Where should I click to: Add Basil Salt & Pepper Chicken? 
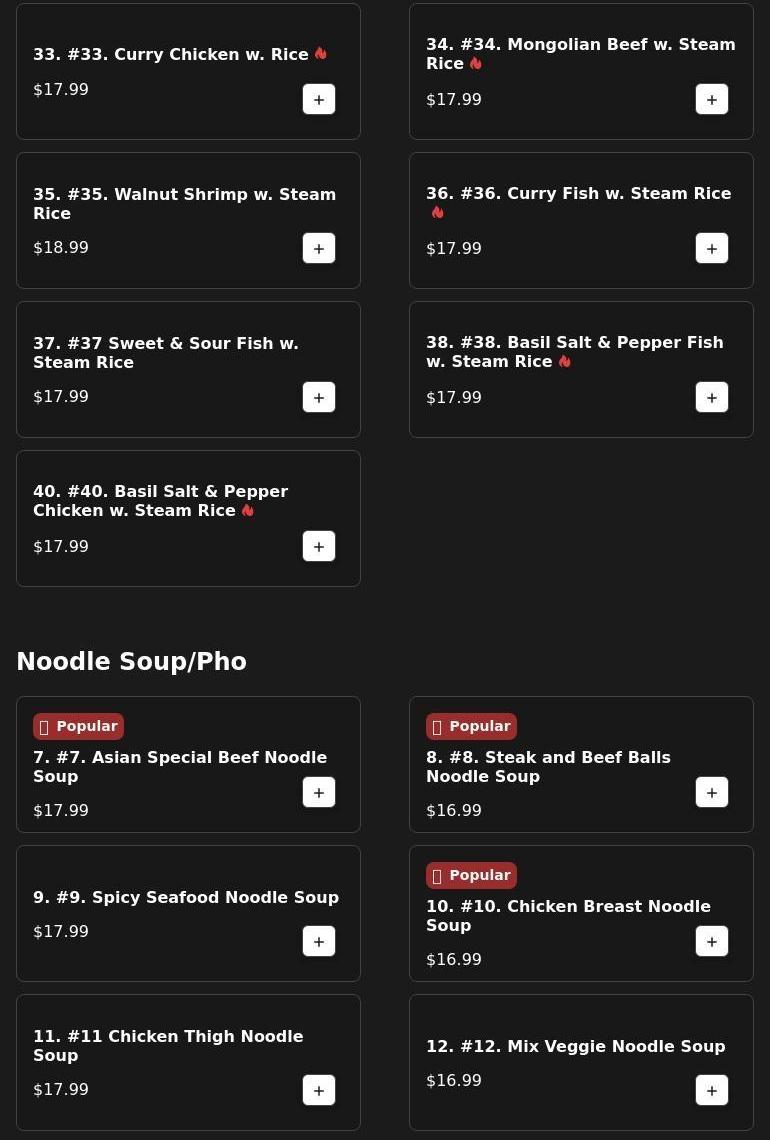point(319,546)
